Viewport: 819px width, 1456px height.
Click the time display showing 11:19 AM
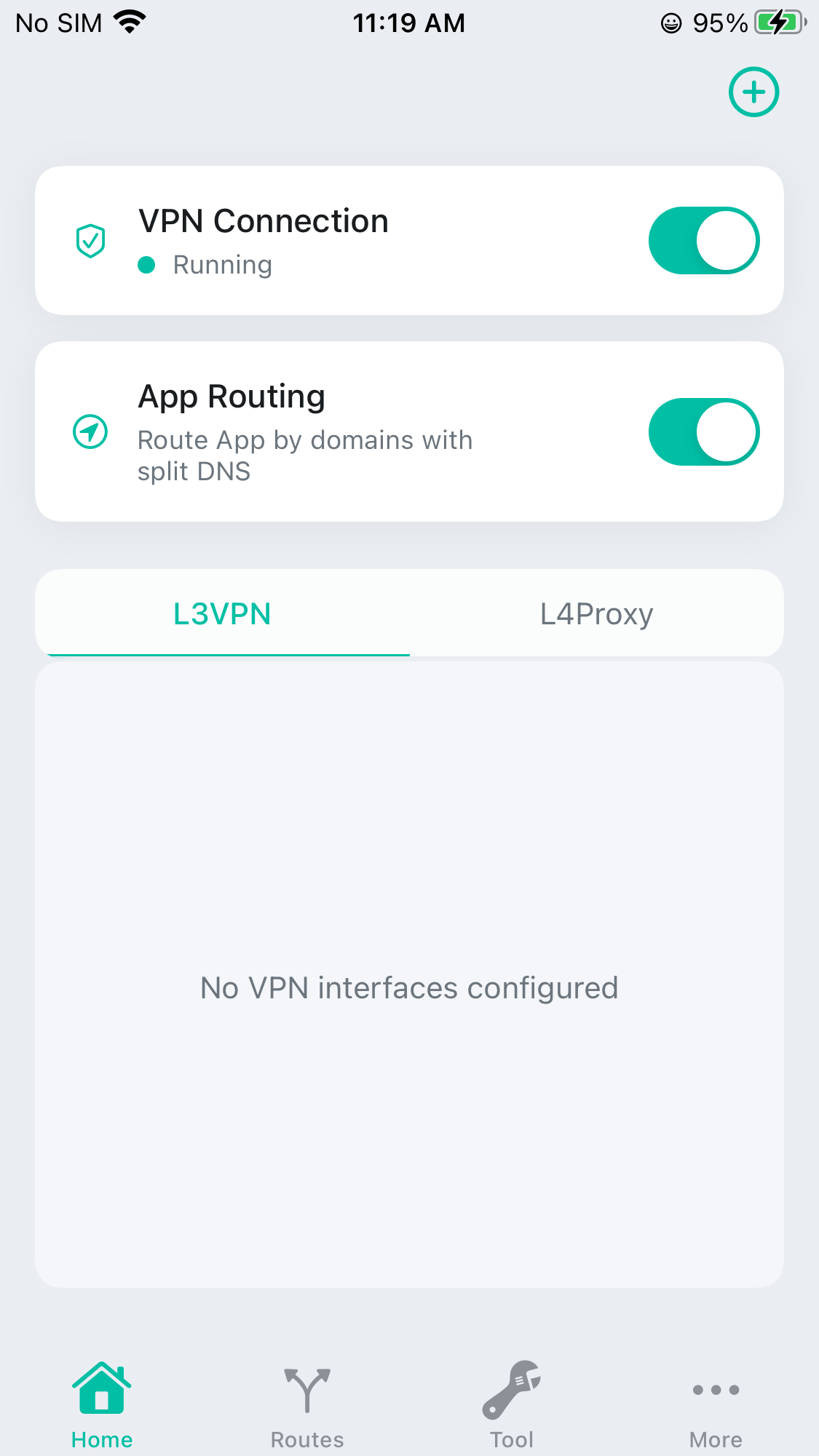coord(409,23)
